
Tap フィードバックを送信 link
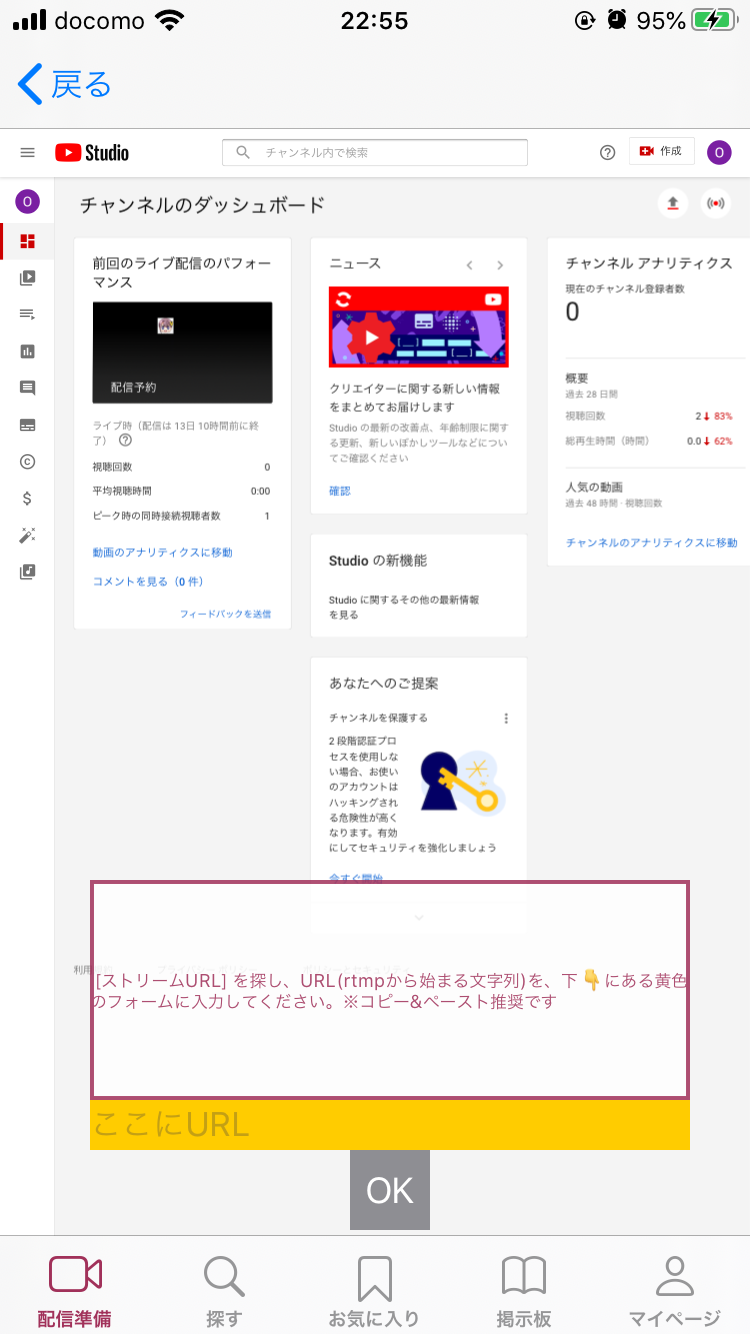[x=225, y=614]
